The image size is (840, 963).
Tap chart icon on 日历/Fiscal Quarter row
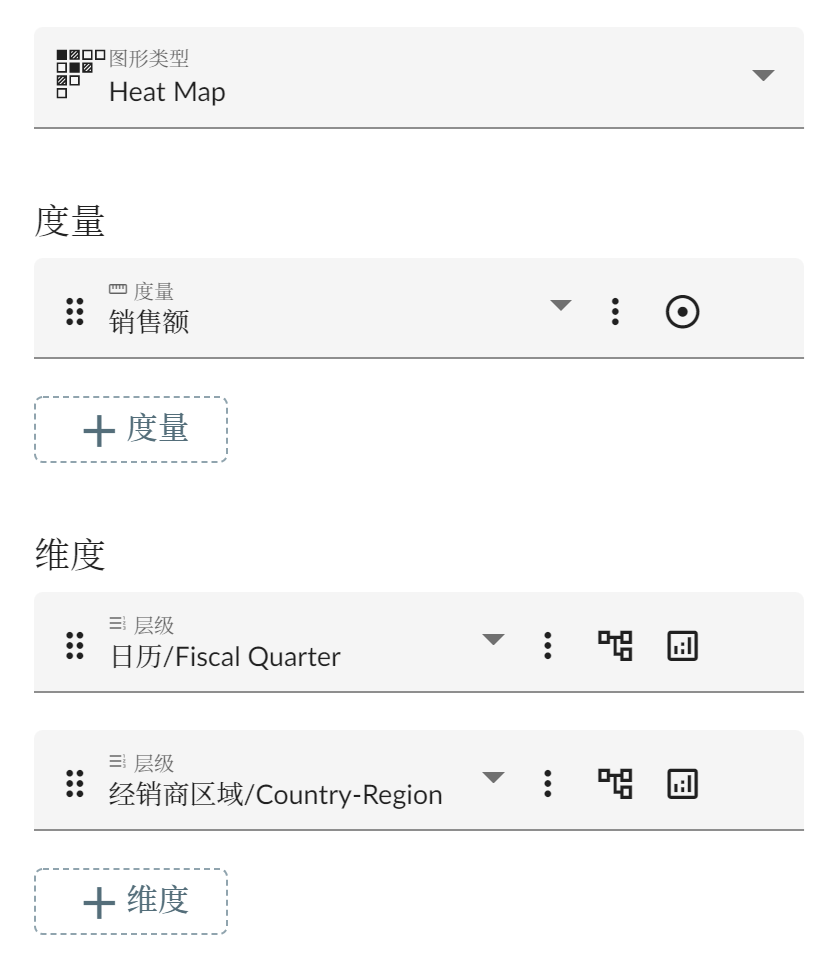click(x=682, y=646)
